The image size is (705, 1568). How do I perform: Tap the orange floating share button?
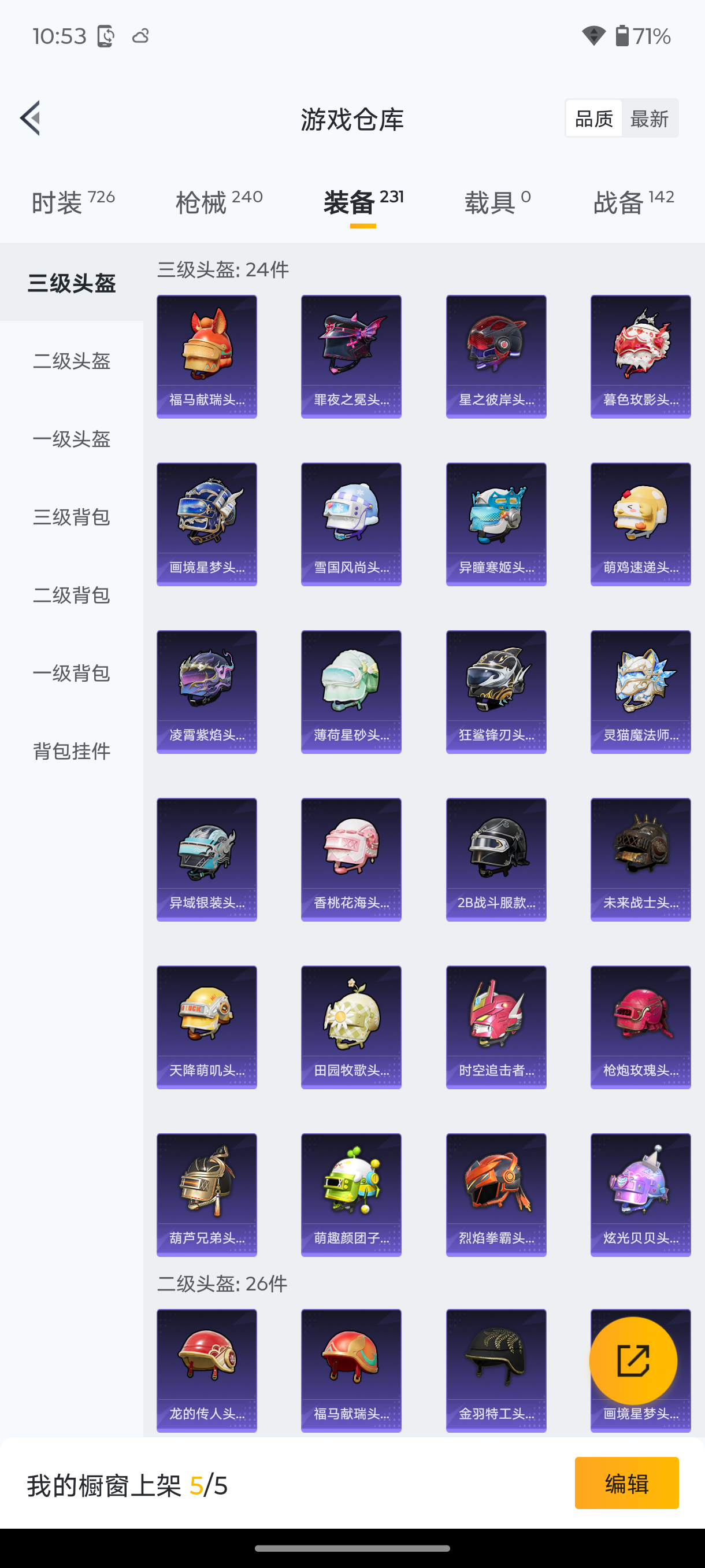pyautogui.click(x=633, y=1360)
